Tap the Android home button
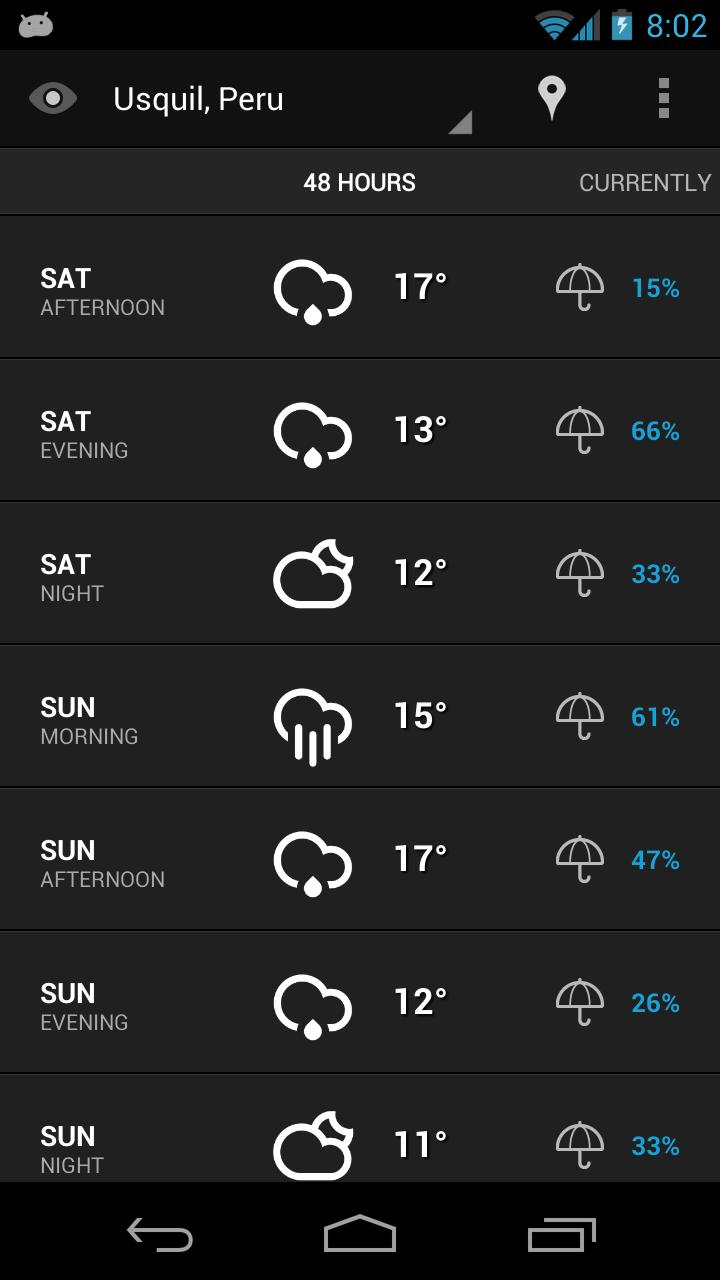 [360, 1235]
